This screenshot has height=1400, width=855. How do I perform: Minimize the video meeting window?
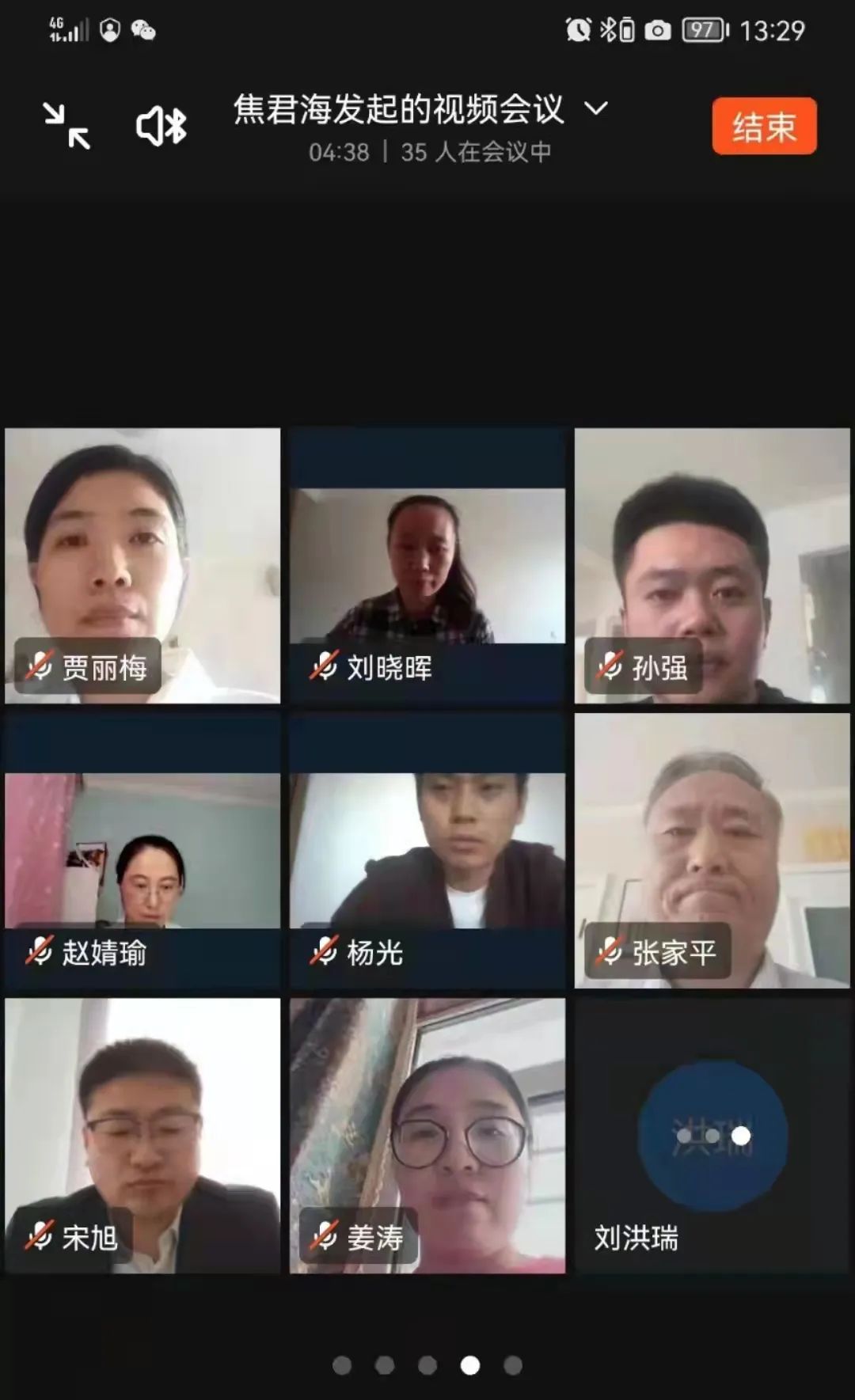coord(66,126)
